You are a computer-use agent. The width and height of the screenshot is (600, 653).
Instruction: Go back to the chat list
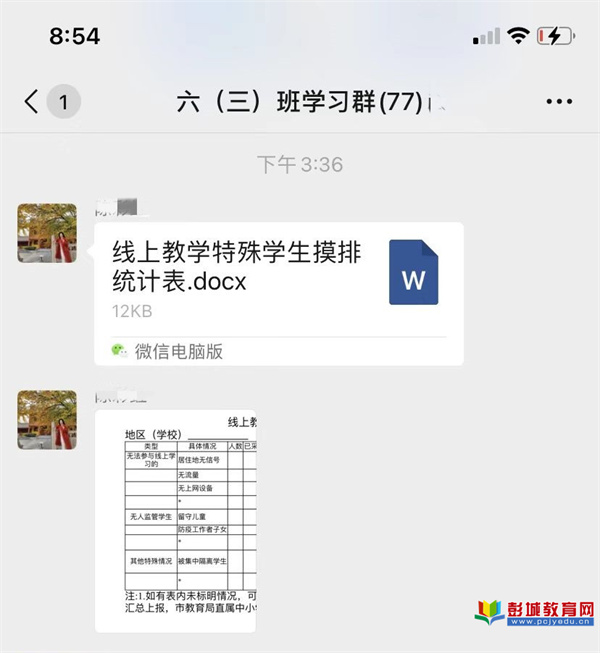[32, 101]
